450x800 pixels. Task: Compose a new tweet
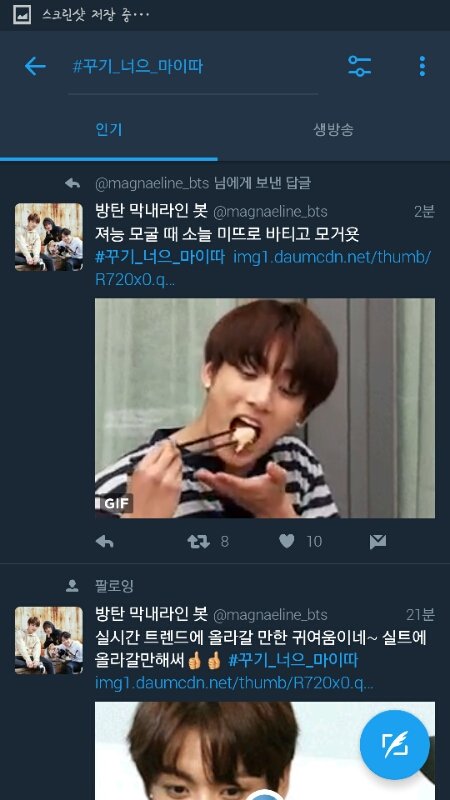[394, 744]
